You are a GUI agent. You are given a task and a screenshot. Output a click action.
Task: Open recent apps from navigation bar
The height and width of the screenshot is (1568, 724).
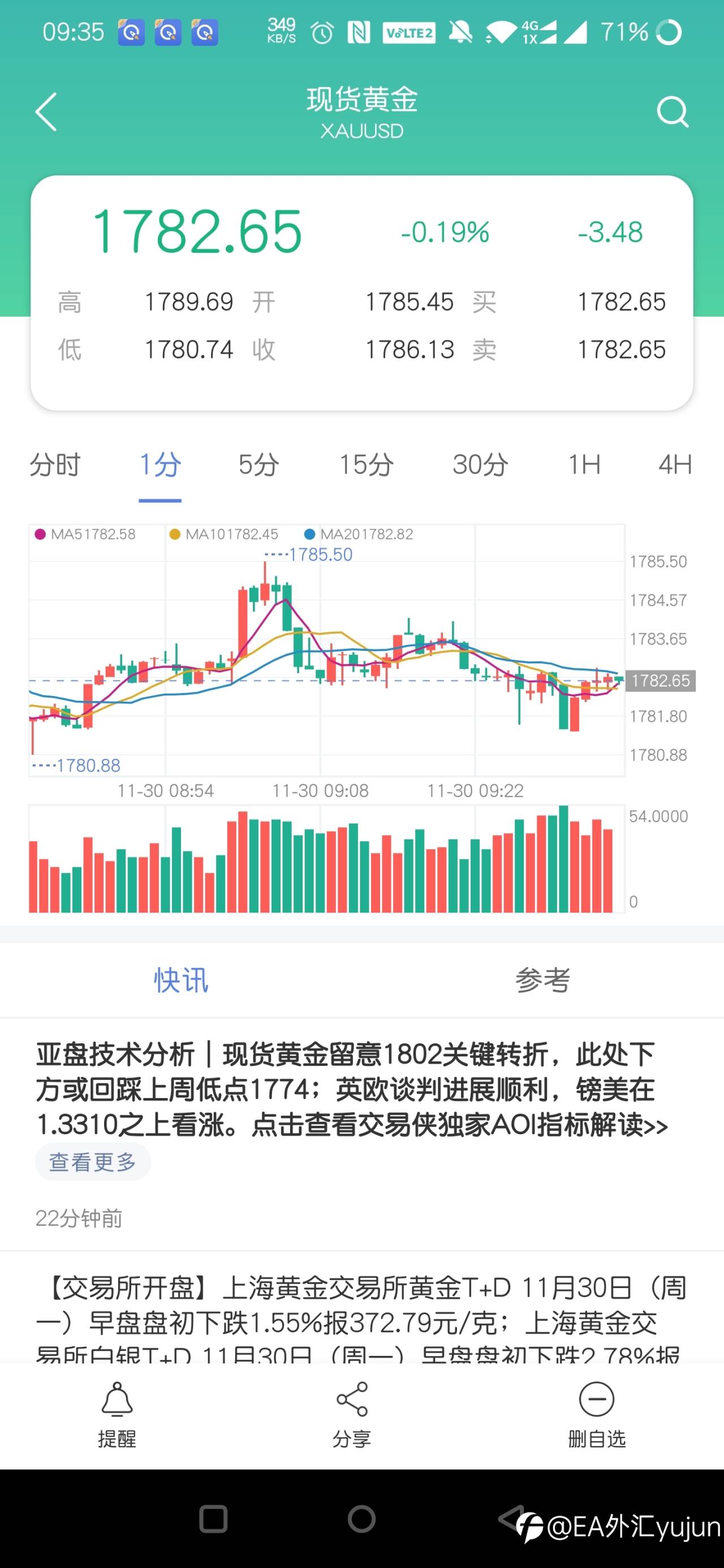(x=214, y=1519)
